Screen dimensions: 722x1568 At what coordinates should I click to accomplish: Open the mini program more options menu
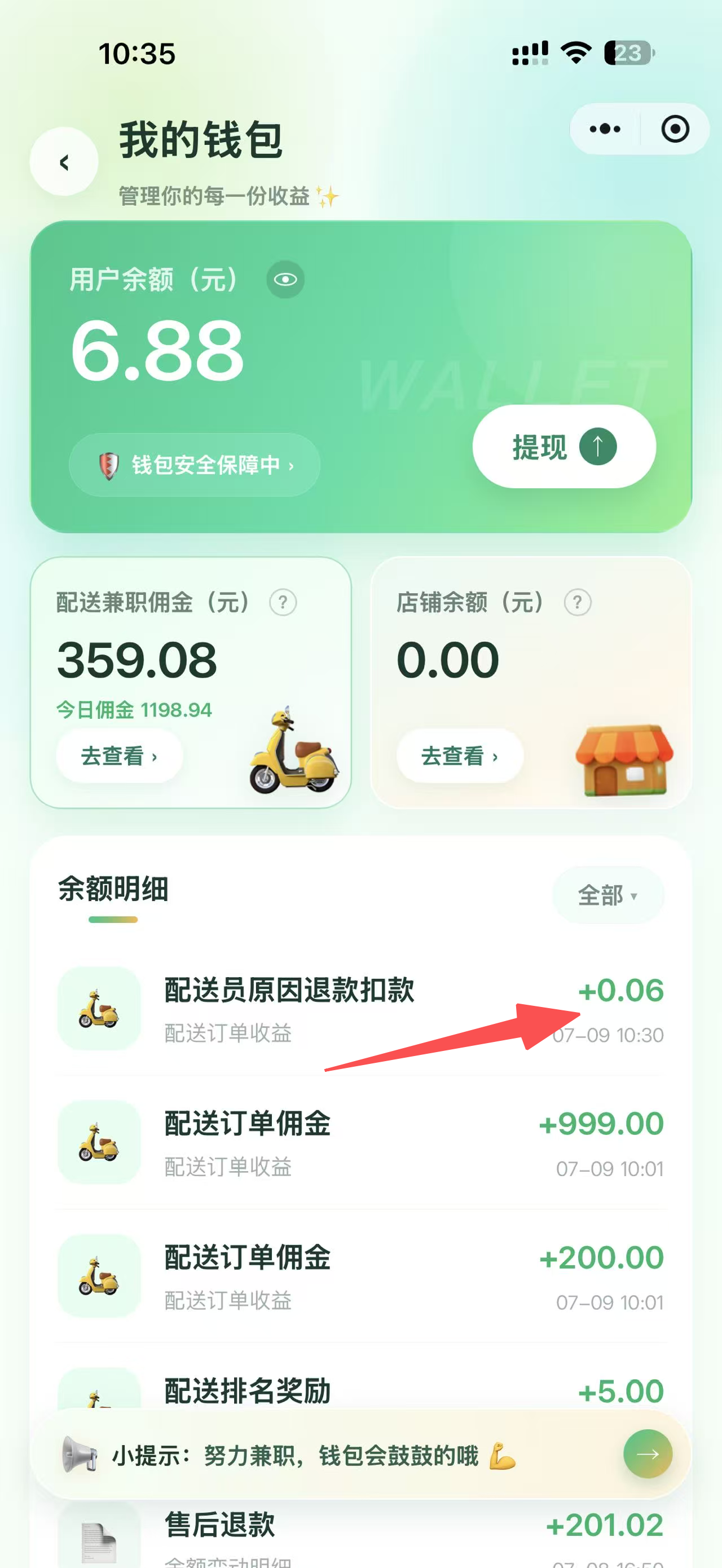tap(605, 129)
